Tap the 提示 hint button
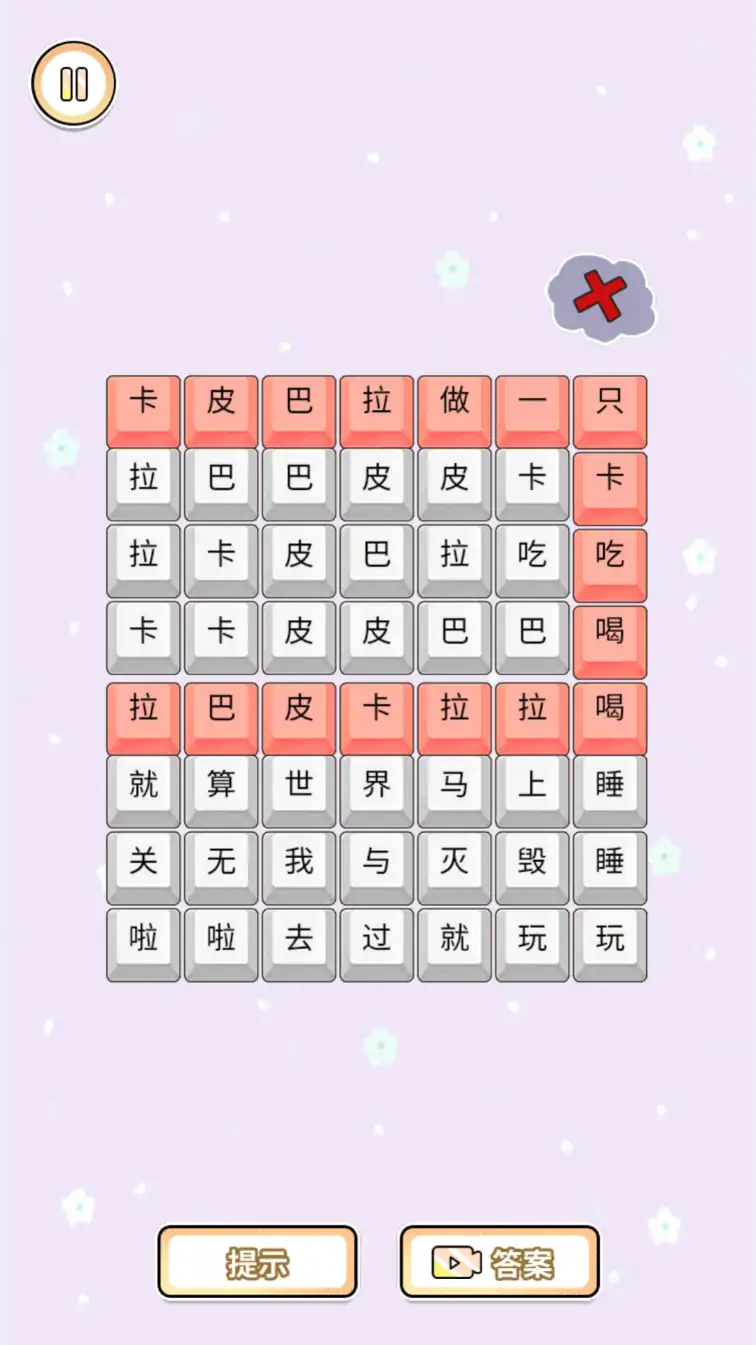The width and height of the screenshot is (756, 1345). (257, 1263)
